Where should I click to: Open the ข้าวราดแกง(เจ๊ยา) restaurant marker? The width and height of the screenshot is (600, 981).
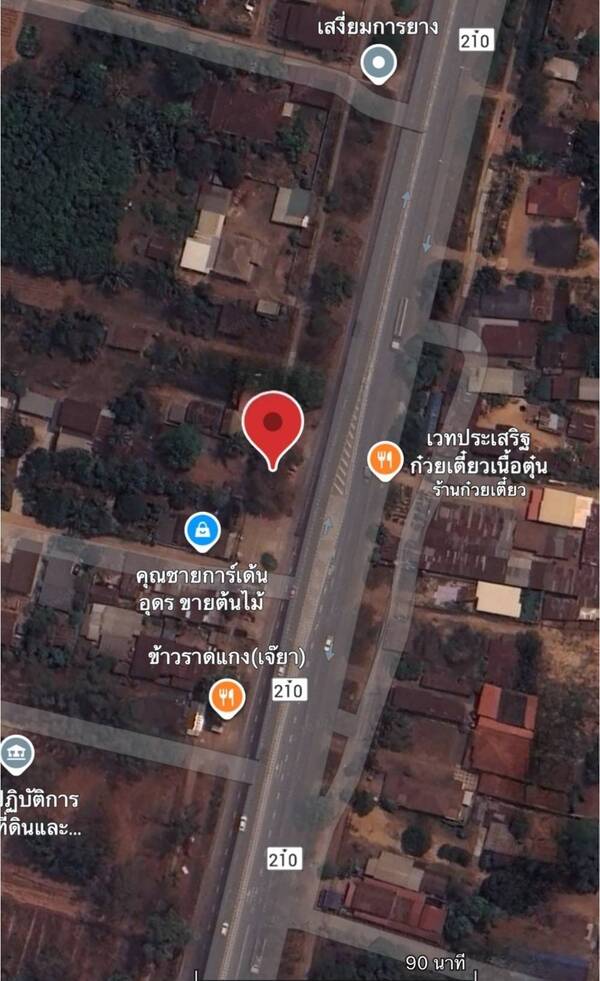pos(229,697)
